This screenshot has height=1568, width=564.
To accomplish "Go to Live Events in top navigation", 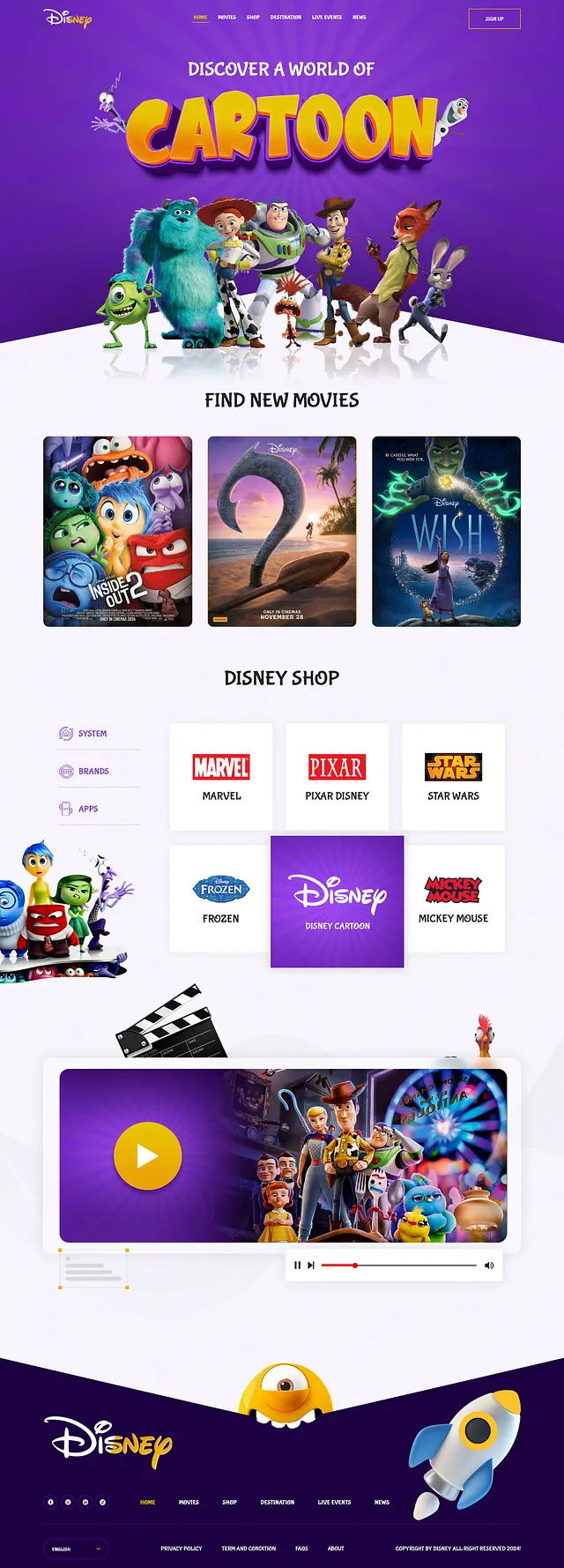I will pyautogui.click(x=326, y=17).
